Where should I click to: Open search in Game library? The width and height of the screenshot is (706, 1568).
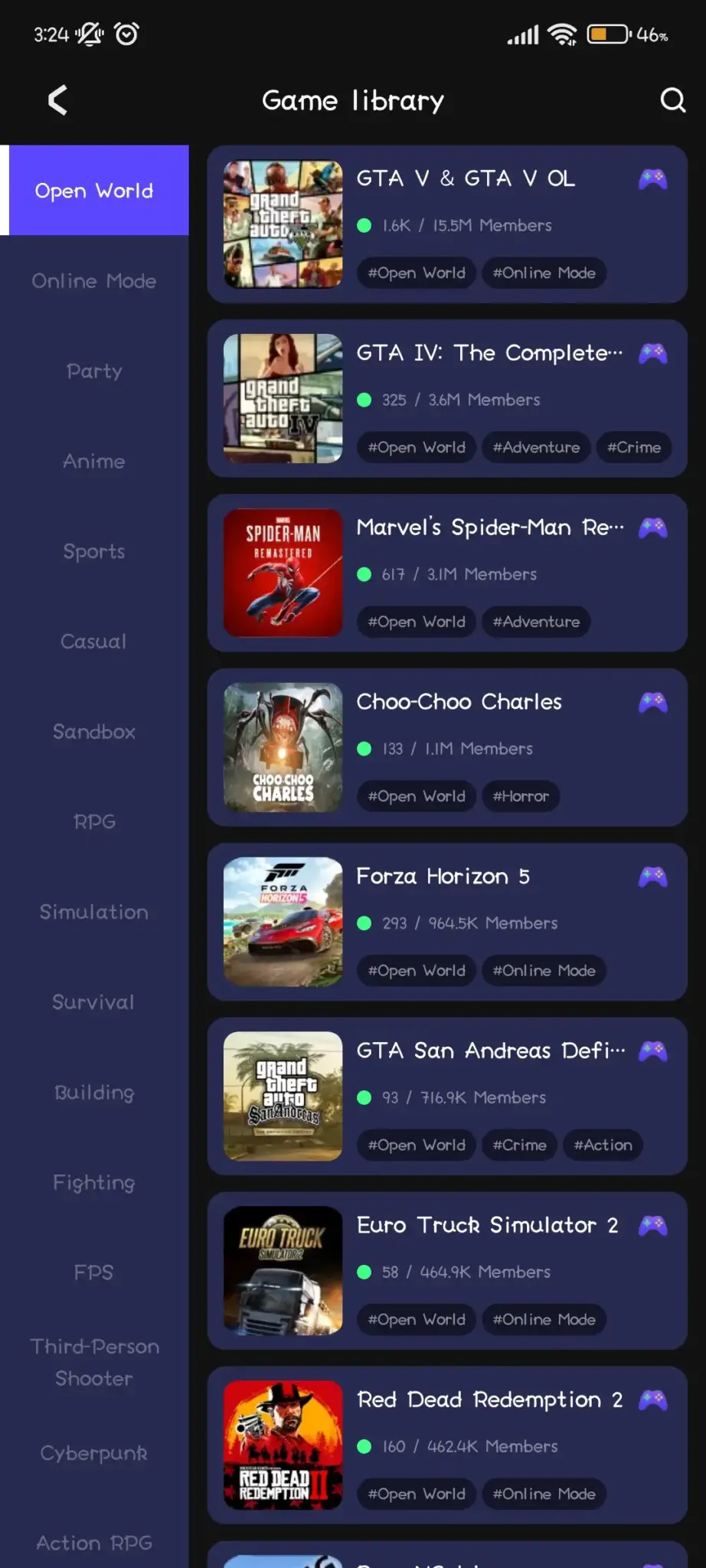point(672,100)
